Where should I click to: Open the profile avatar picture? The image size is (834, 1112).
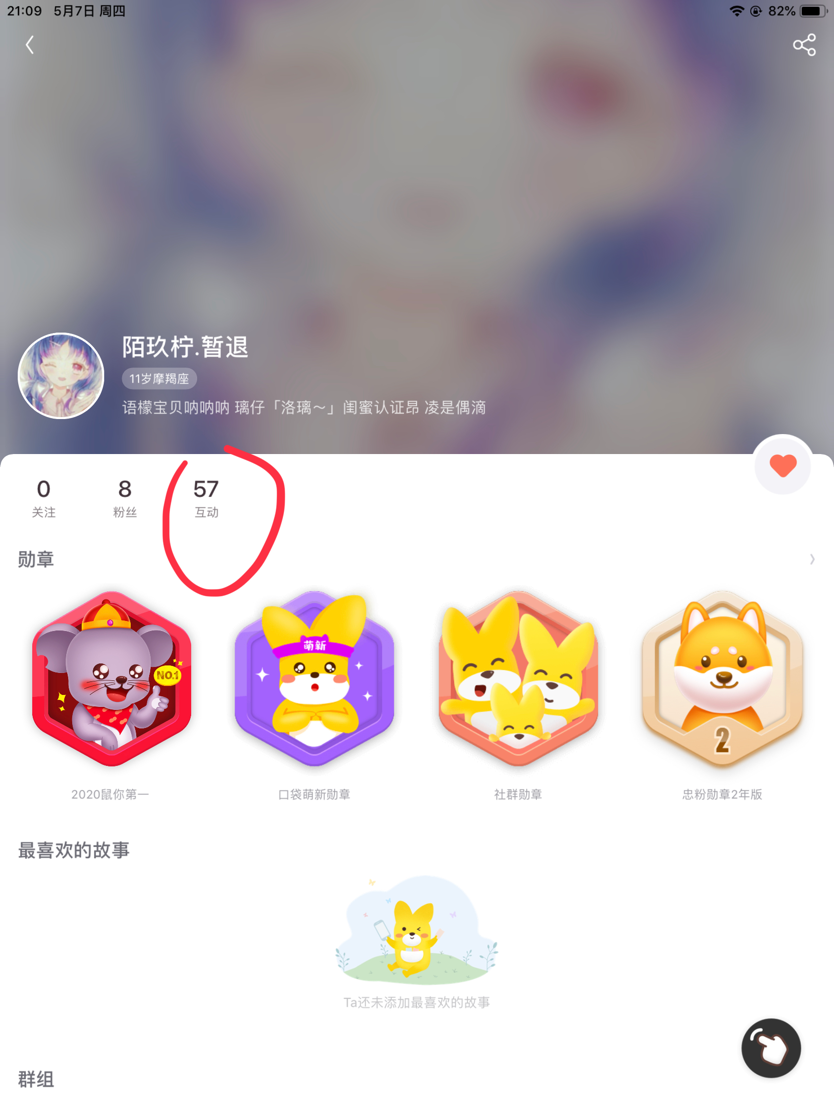(61, 376)
